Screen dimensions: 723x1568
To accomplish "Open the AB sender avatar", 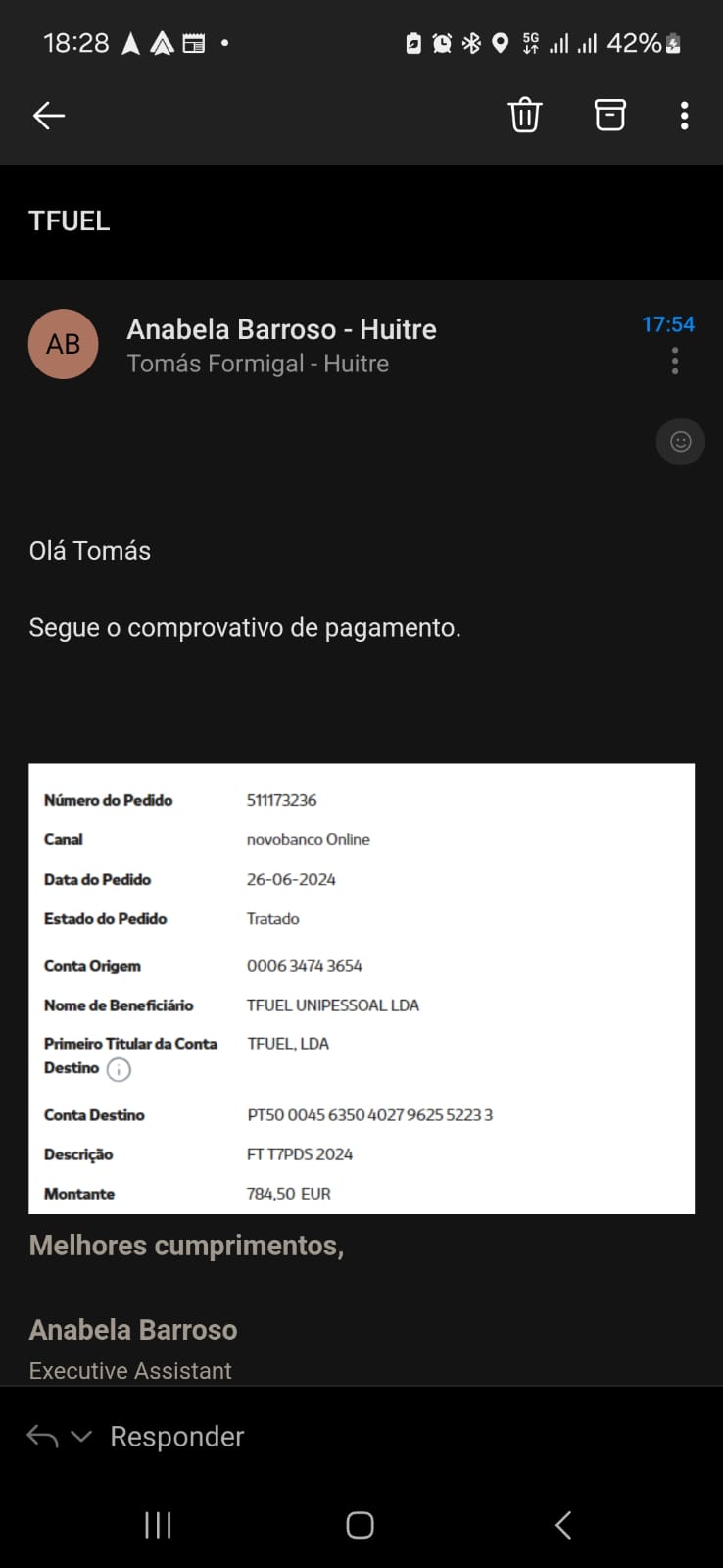I will point(64,344).
